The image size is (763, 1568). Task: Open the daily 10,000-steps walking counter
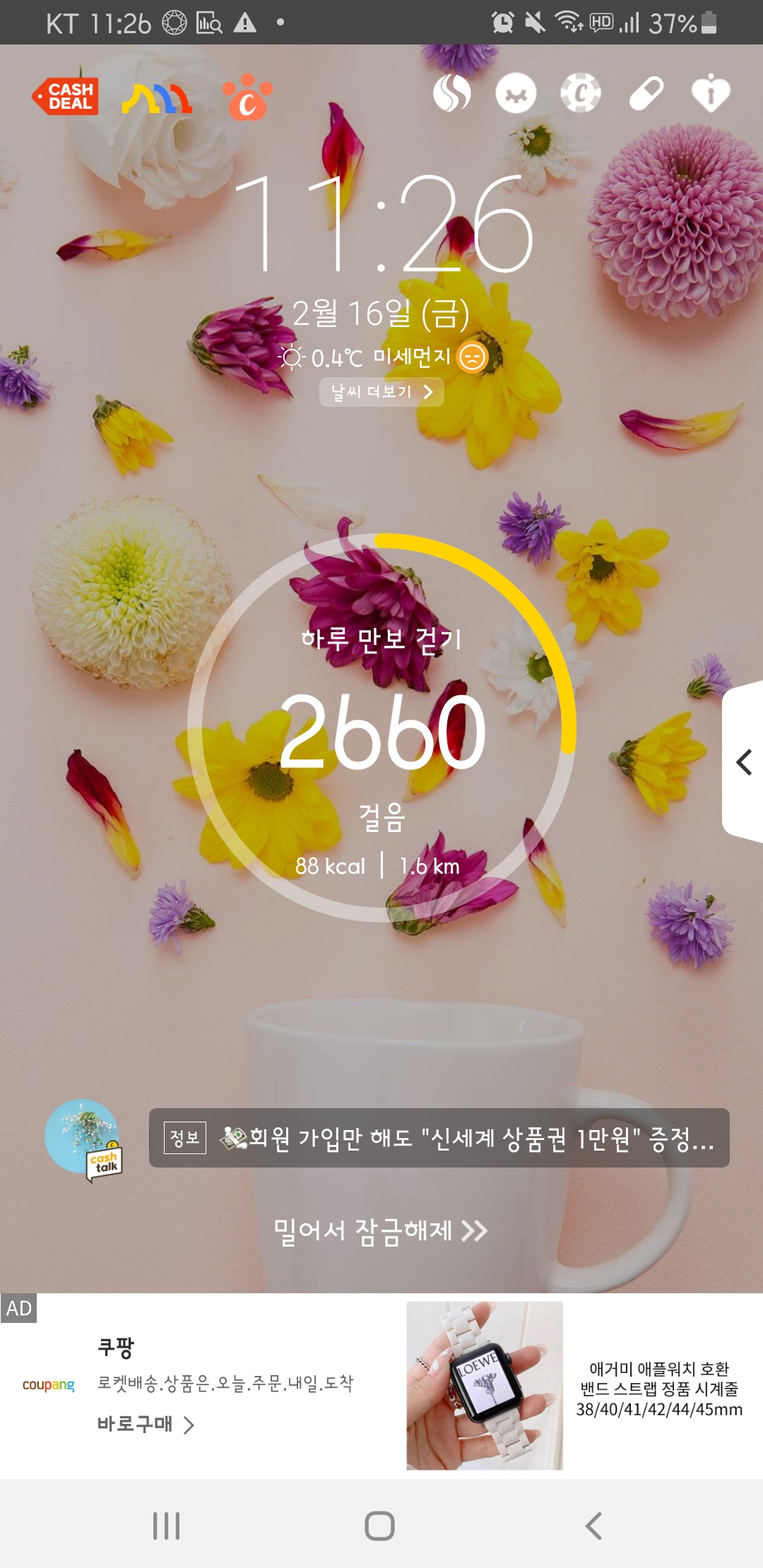click(x=381, y=727)
